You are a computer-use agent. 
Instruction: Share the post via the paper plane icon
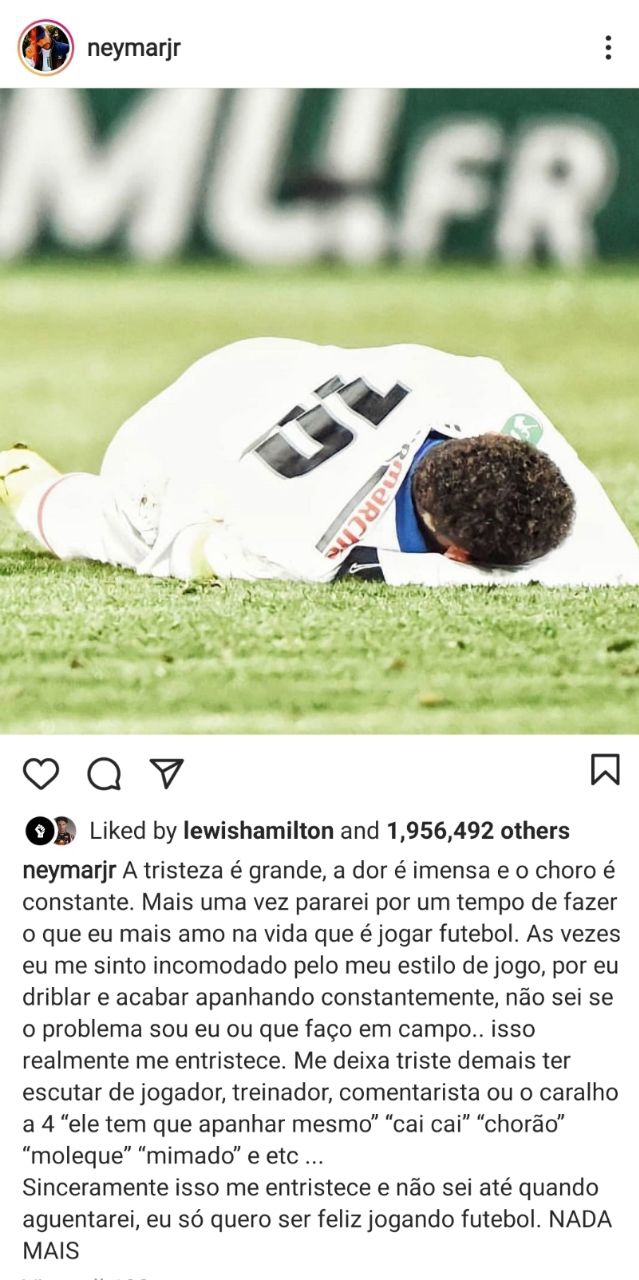coord(166,772)
